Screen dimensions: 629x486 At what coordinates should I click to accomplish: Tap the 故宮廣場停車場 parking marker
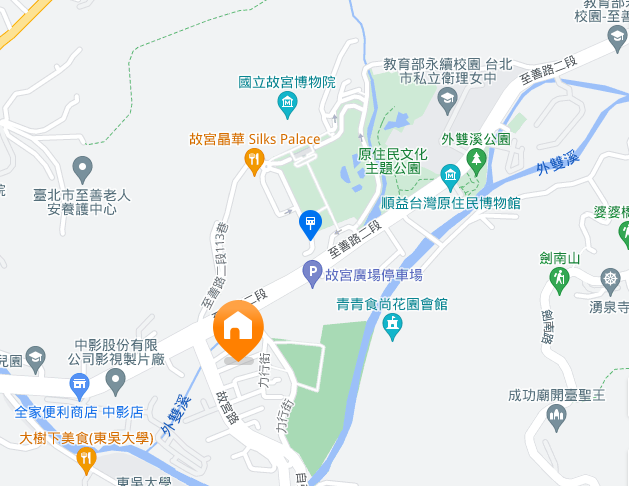tap(313, 273)
